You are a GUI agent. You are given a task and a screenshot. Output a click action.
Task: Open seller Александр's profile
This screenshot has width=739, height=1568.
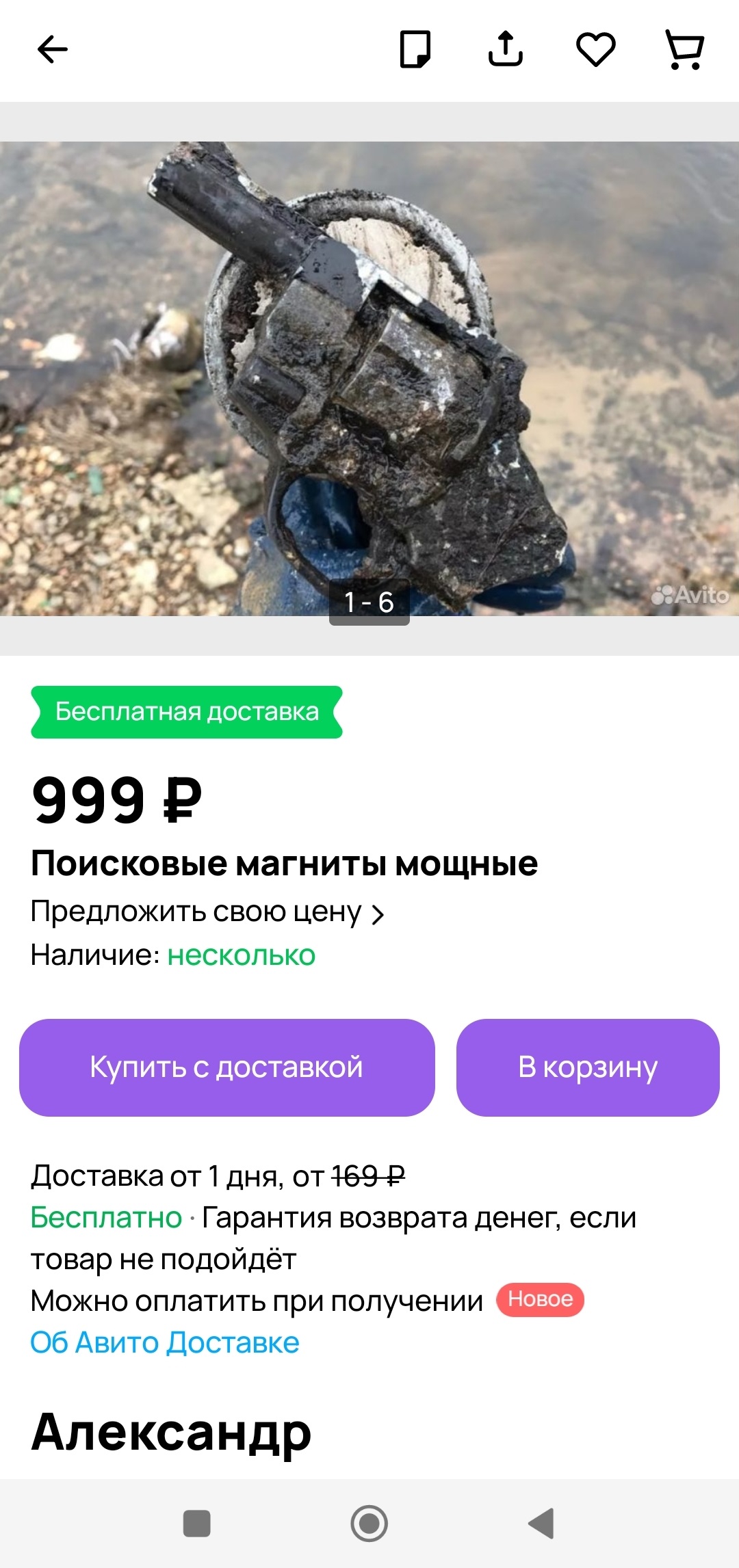[171, 1432]
